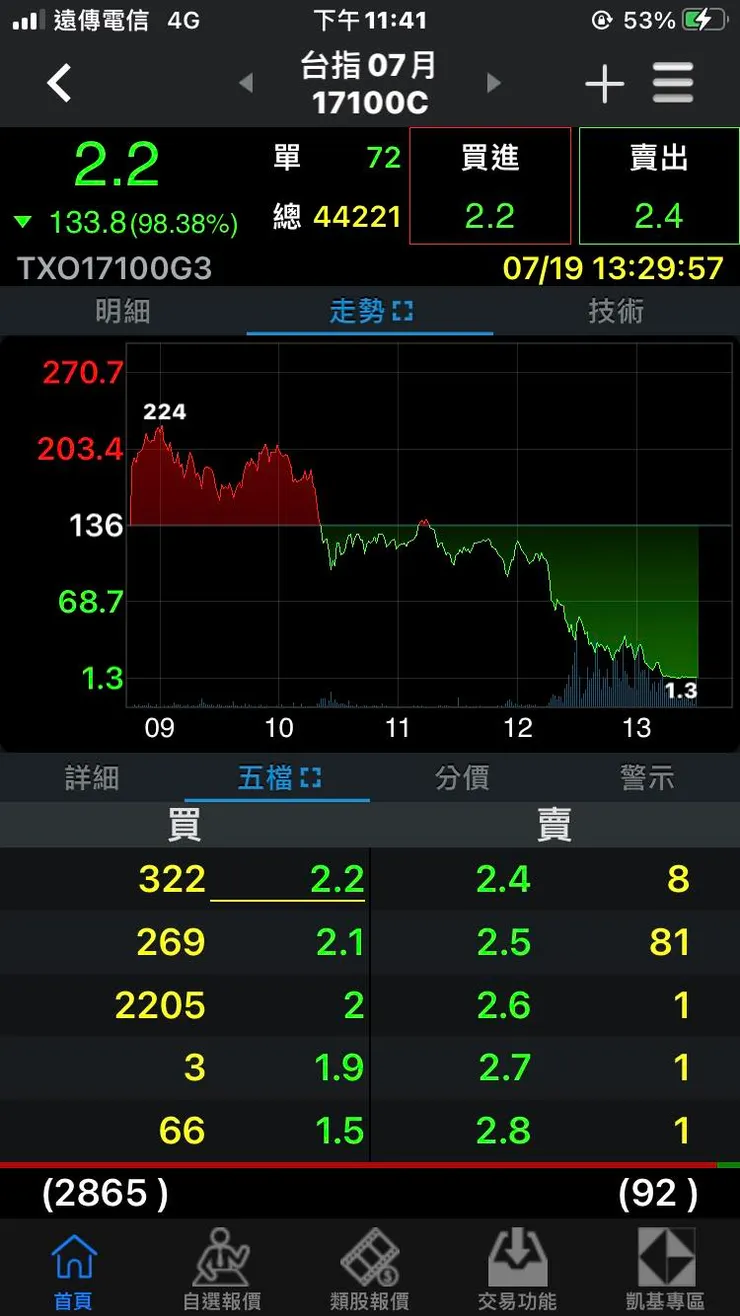
Task: Open the 警示 alert tab
Action: (647, 778)
